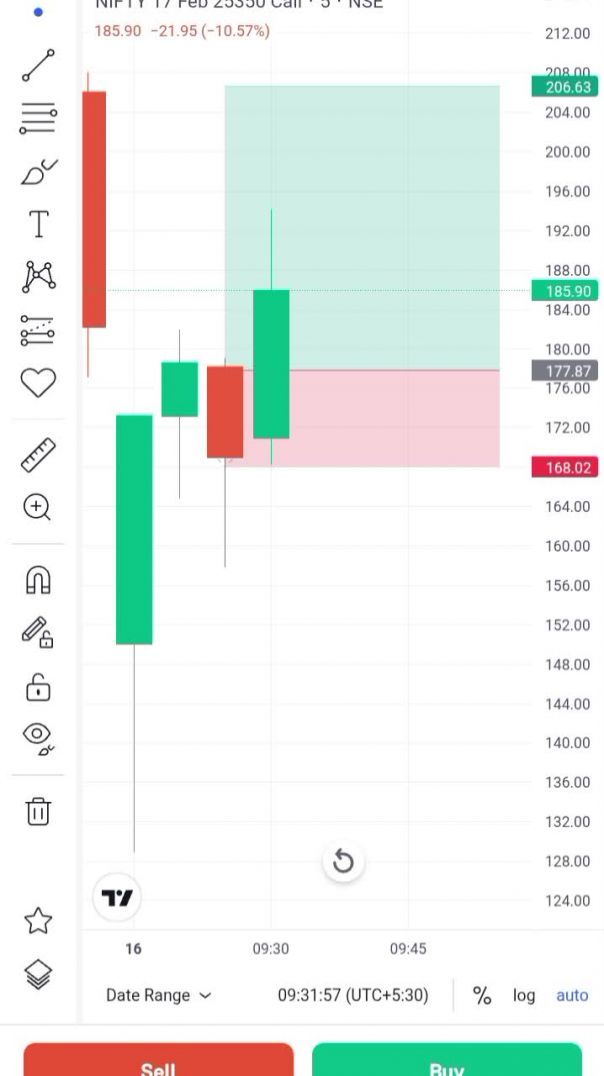
Task: Select the text annotation tool
Action: coord(38,224)
